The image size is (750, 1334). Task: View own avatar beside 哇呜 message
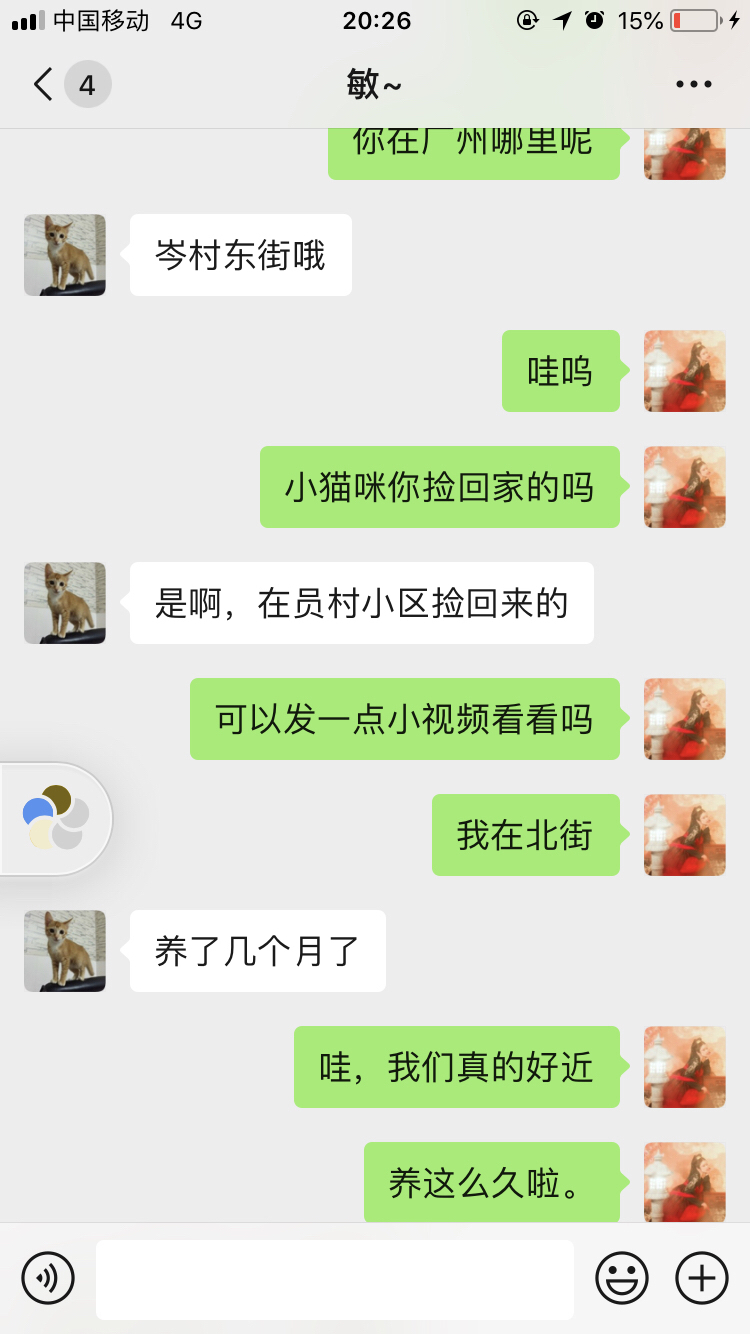point(684,371)
